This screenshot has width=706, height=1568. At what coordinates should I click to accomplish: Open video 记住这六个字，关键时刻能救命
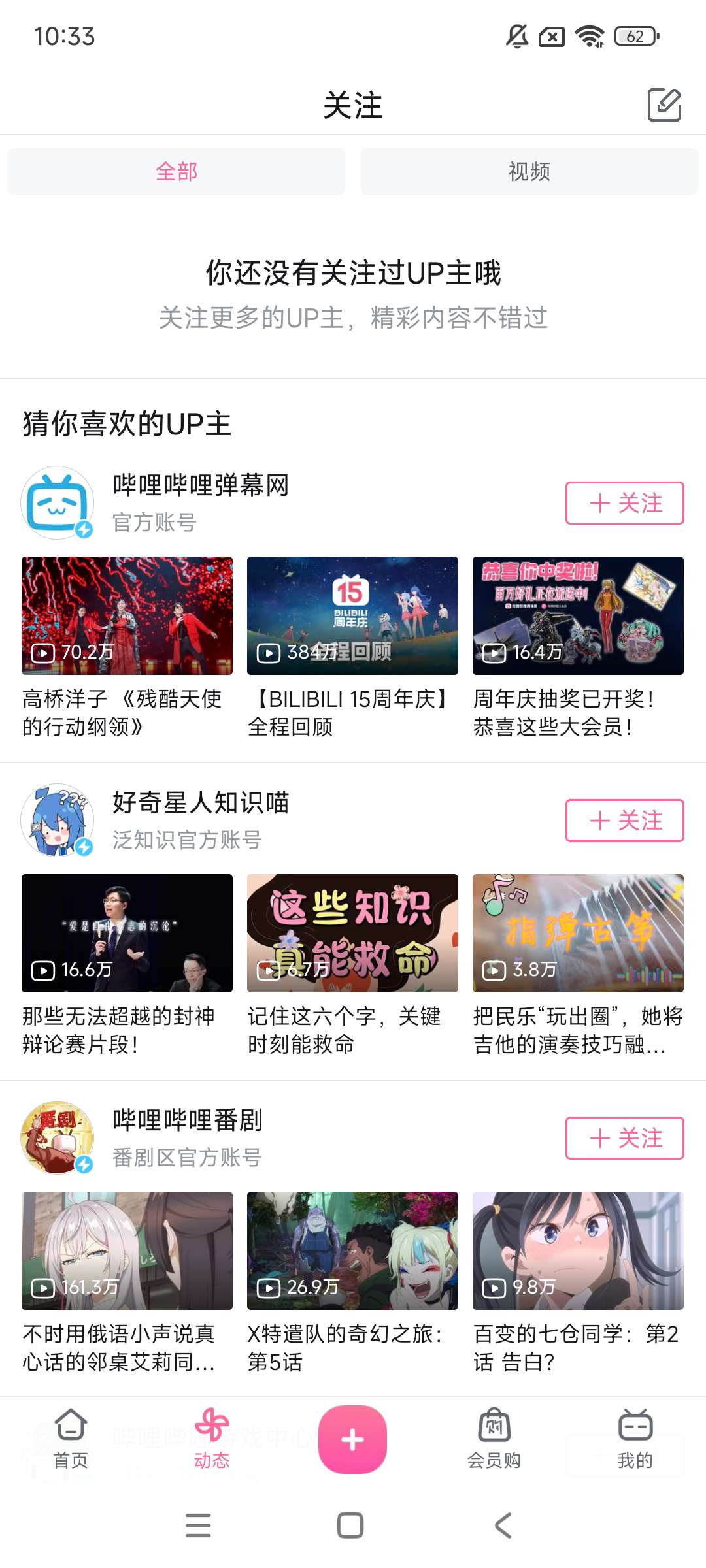[x=352, y=933]
